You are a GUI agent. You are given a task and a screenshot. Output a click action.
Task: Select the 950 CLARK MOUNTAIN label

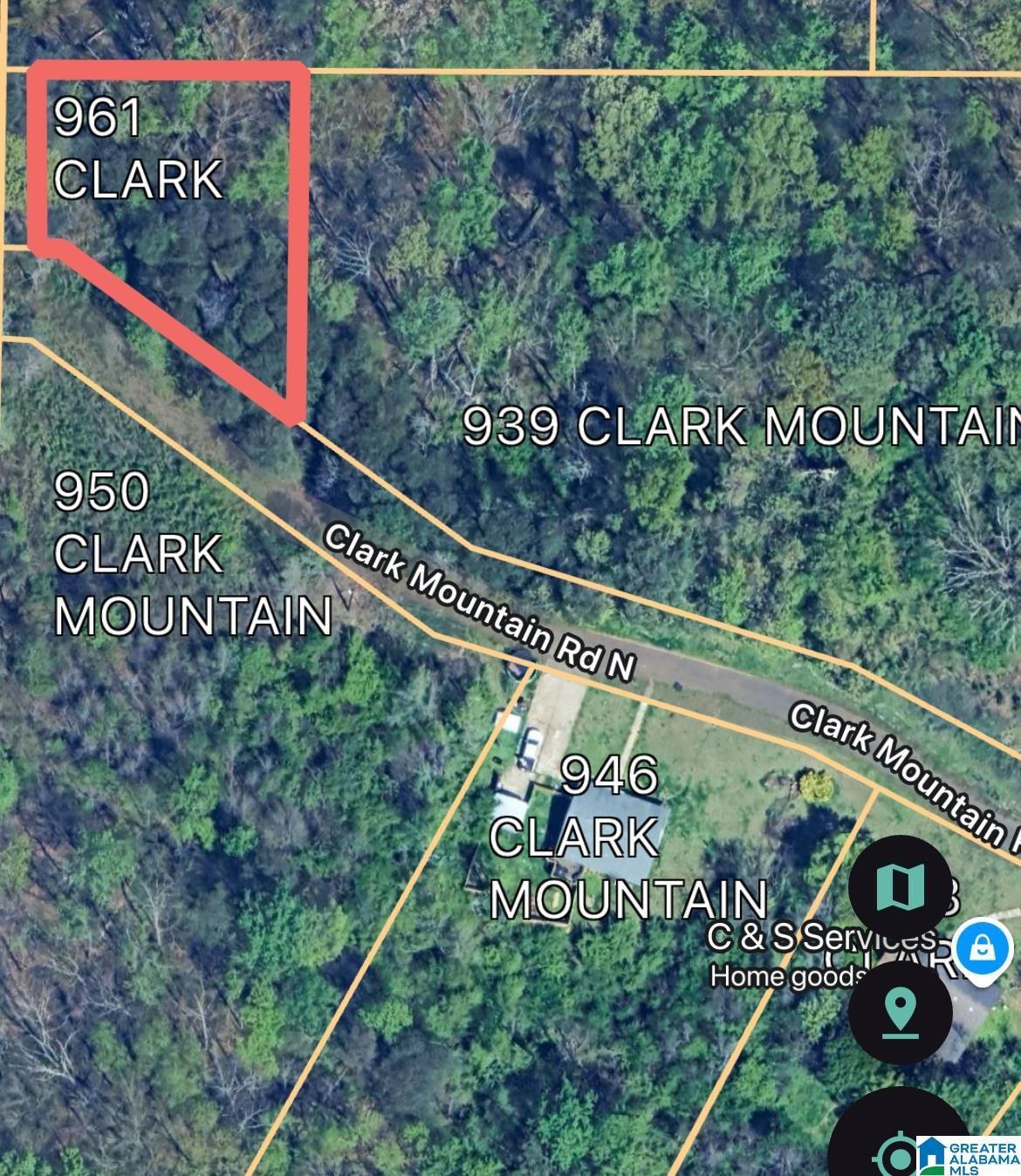(192, 554)
